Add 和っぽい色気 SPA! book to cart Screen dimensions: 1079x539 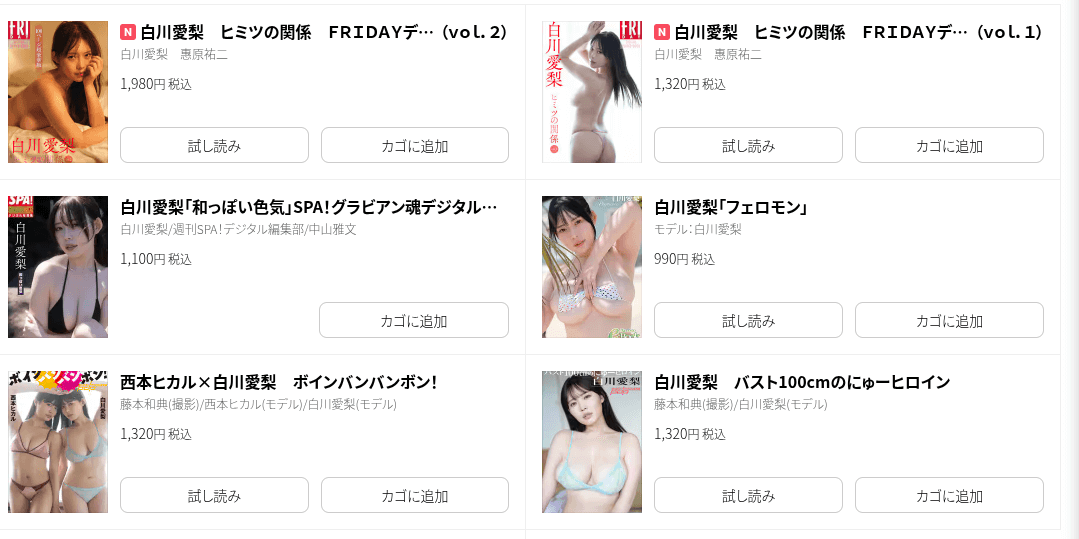[x=413, y=320]
